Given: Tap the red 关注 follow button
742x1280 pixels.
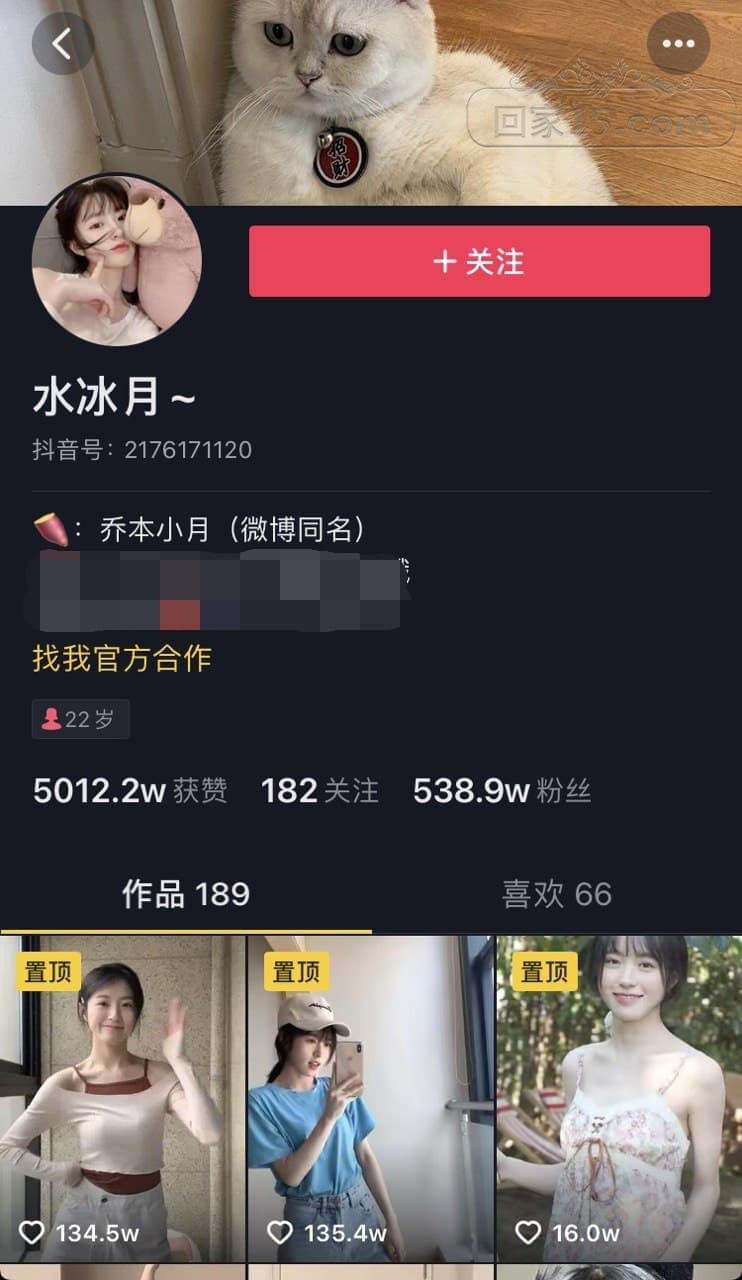Looking at the screenshot, I should tap(479, 261).
